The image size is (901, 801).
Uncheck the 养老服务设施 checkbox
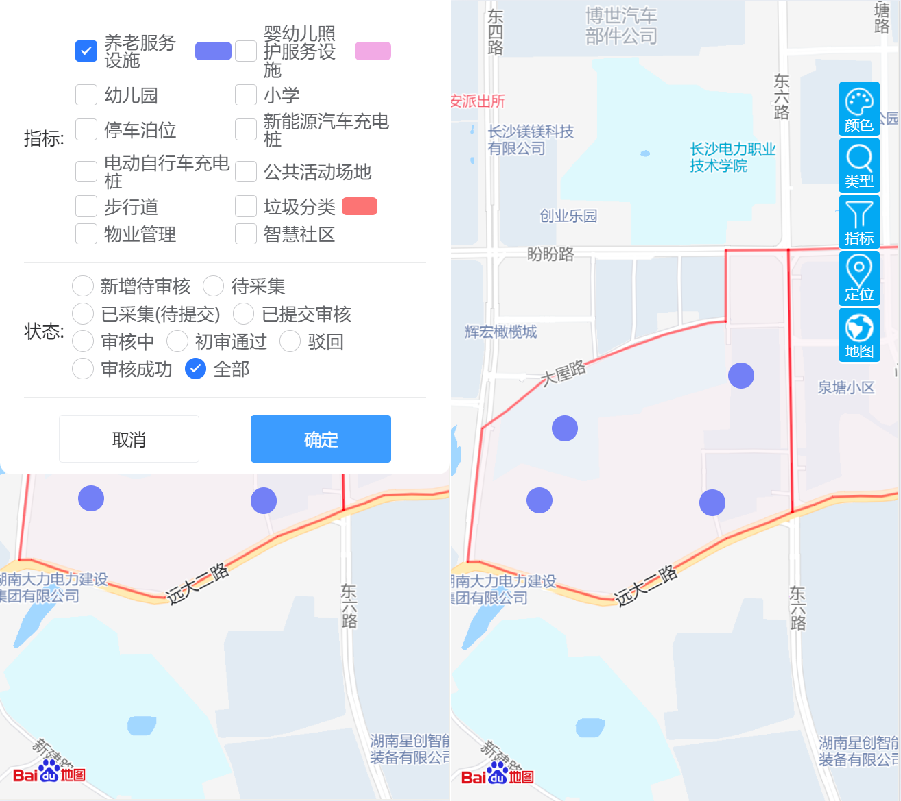[x=86, y=51]
